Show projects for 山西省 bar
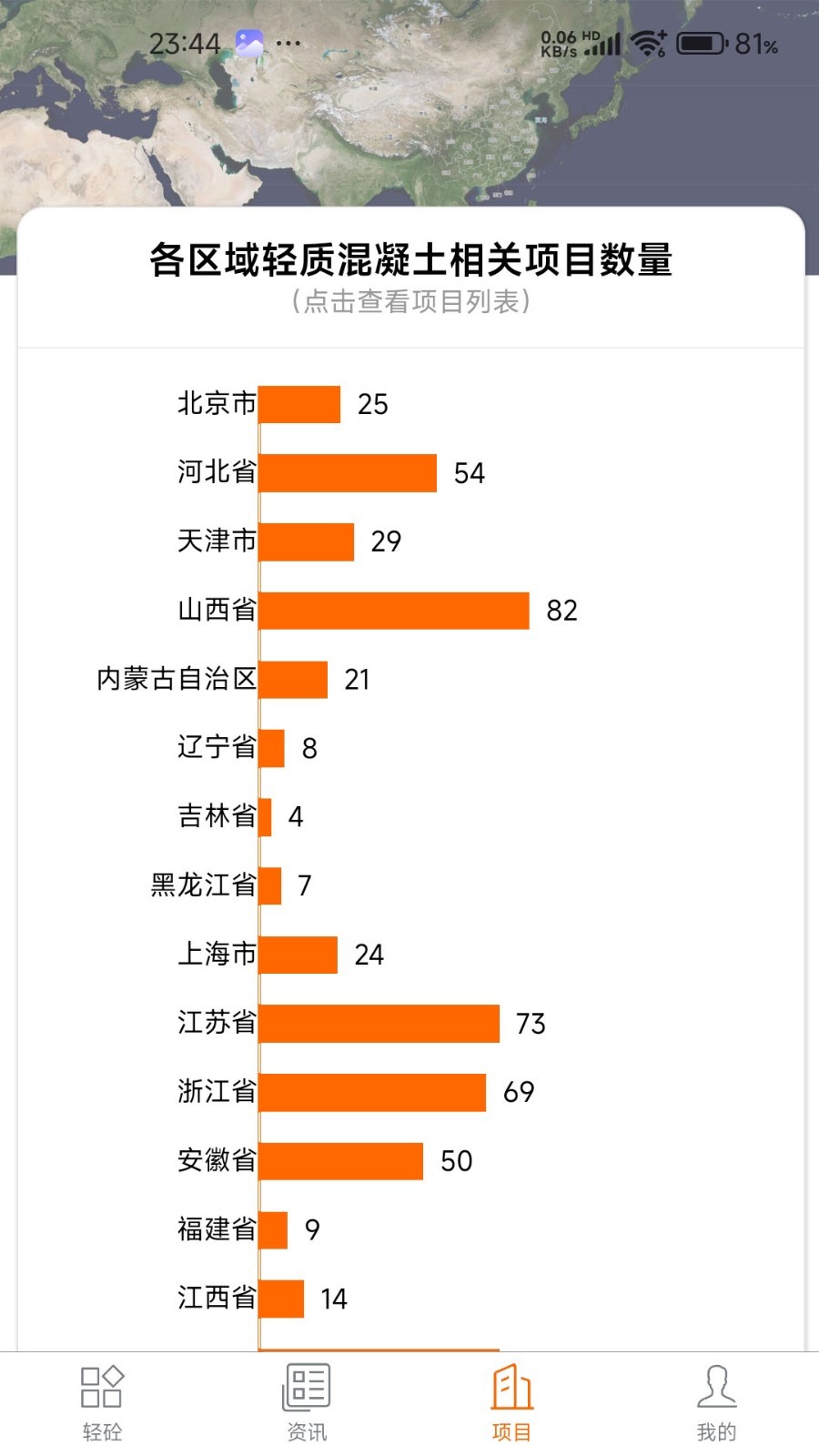 [x=393, y=611]
